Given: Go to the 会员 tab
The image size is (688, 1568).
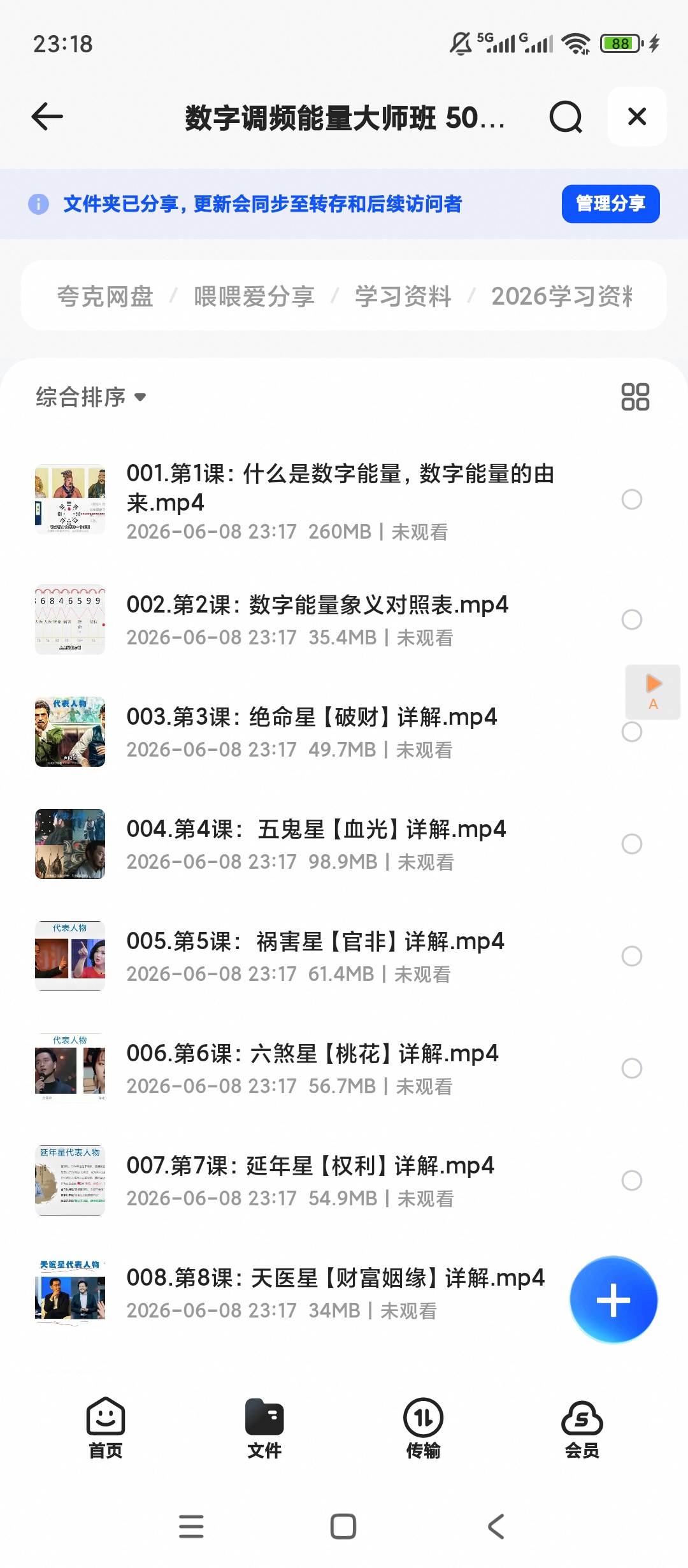Looking at the screenshot, I should (582, 1429).
